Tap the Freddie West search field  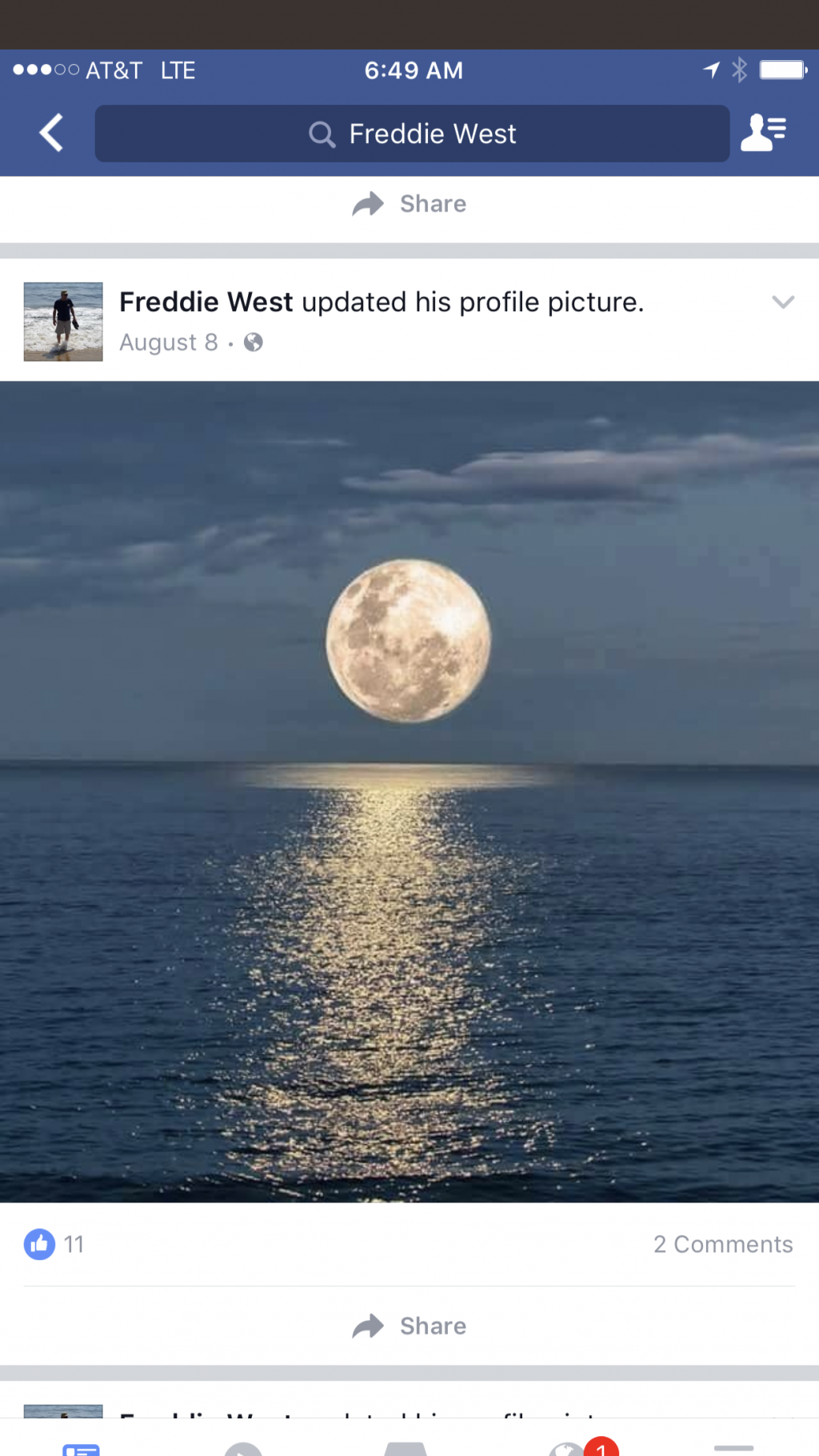click(x=412, y=134)
